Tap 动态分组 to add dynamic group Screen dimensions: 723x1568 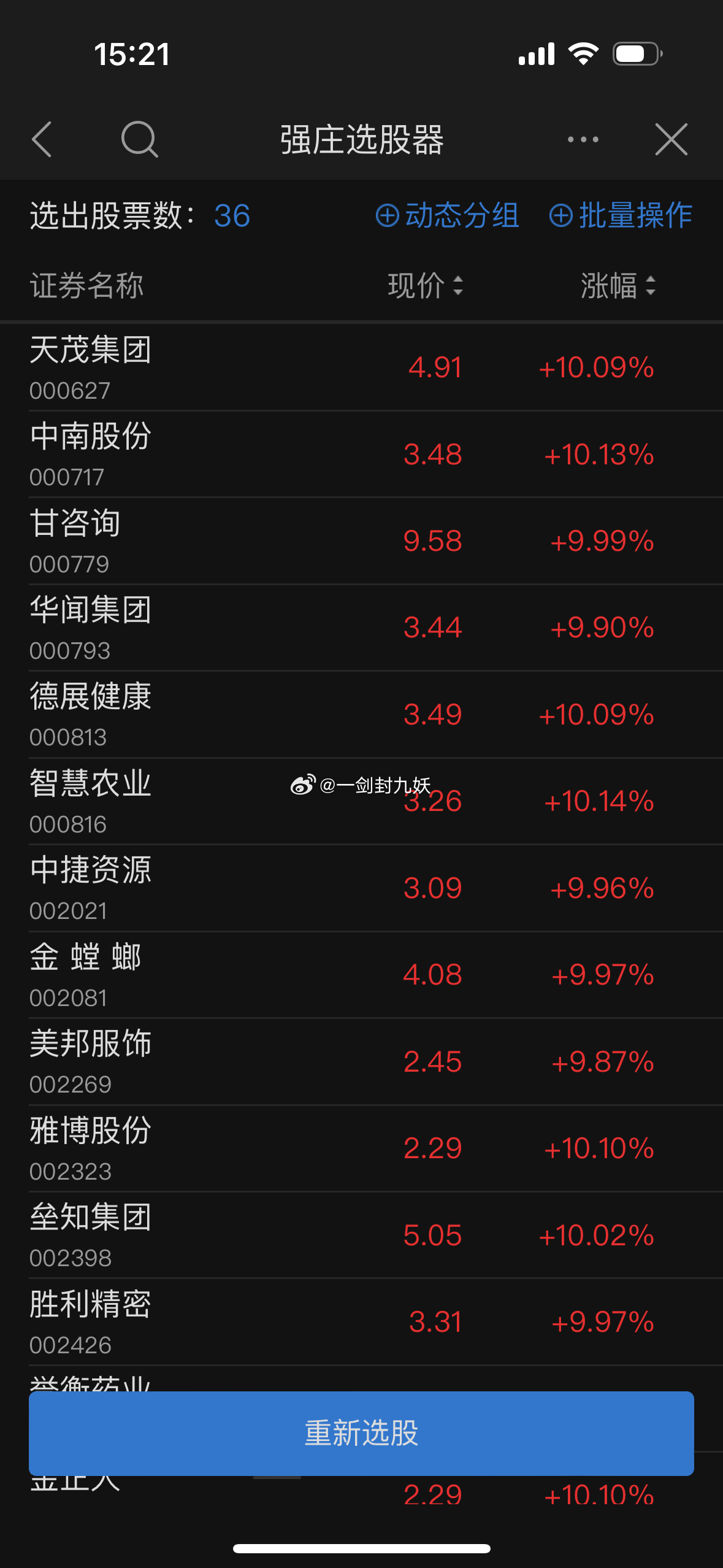[x=448, y=215]
